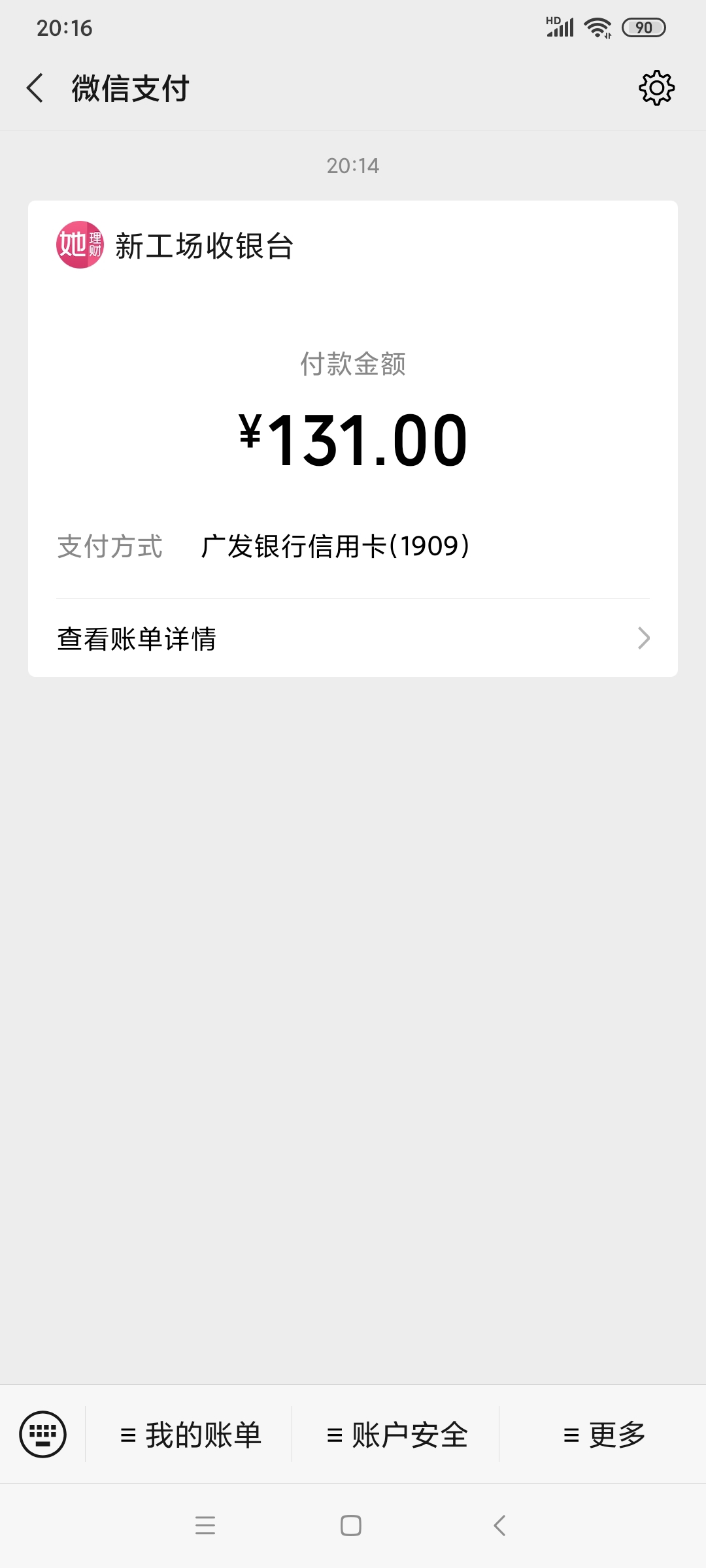The image size is (706, 1568).
Task: Open the 更多 menu
Action: coord(603,1435)
